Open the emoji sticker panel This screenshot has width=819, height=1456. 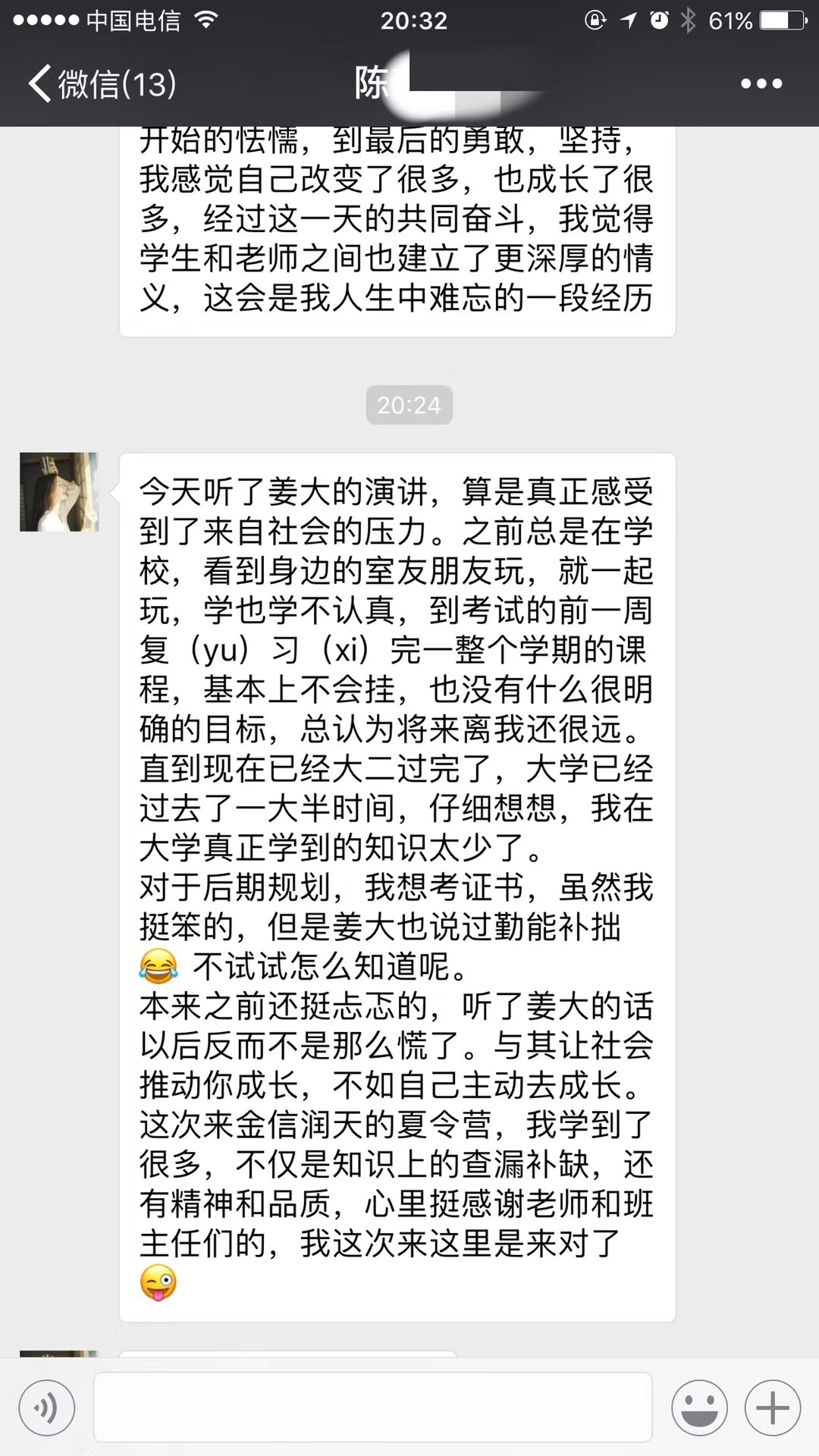698,1408
